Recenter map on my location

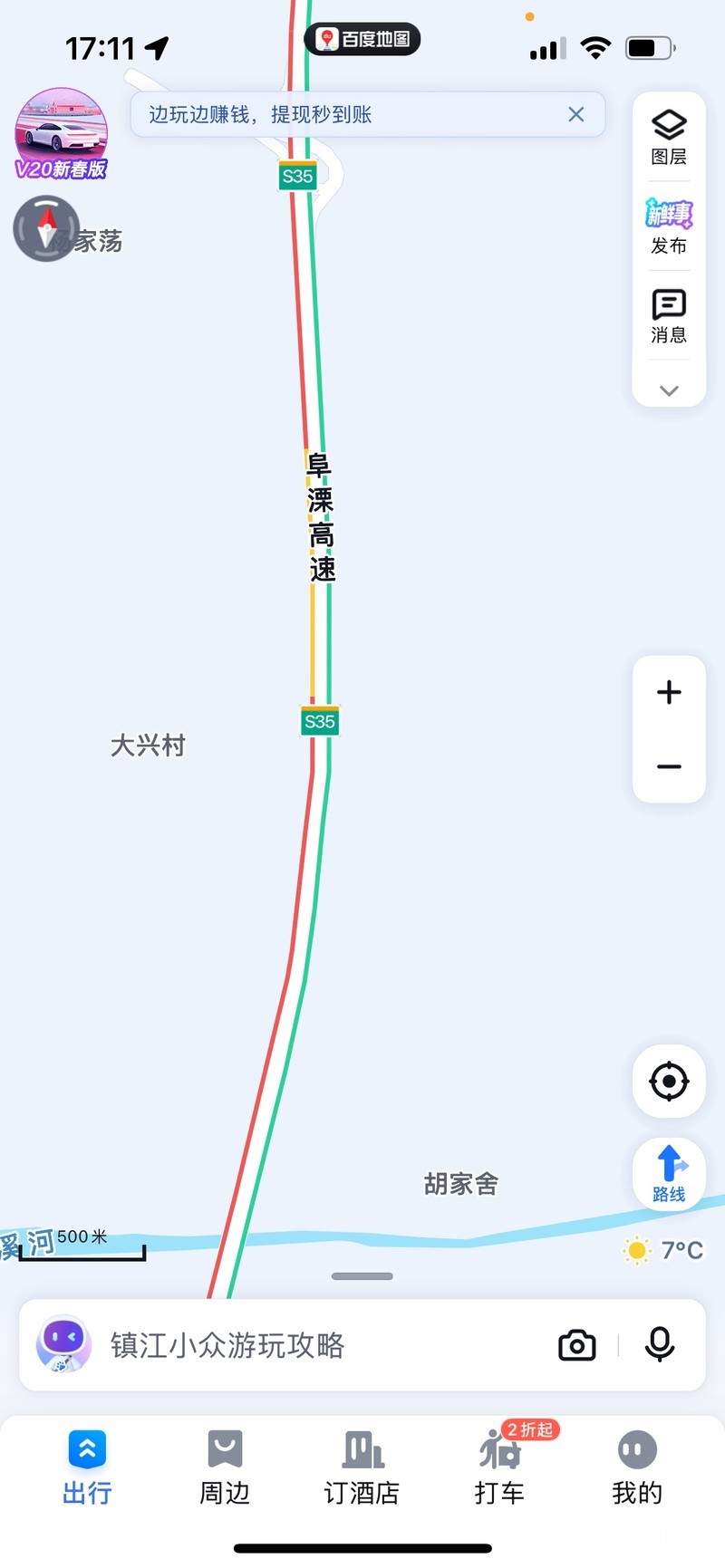(x=669, y=1081)
